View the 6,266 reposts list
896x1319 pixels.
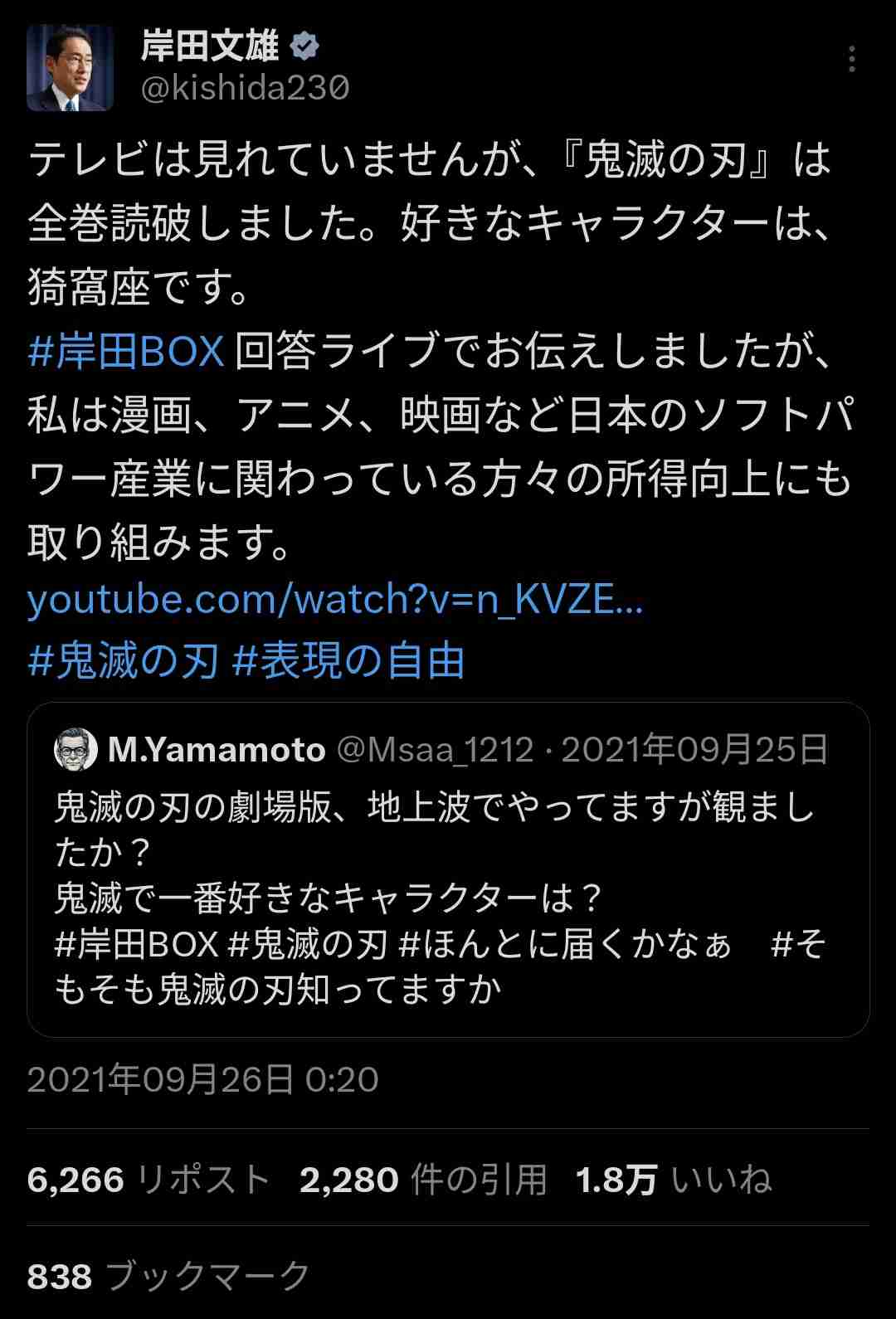point(149,1179)
